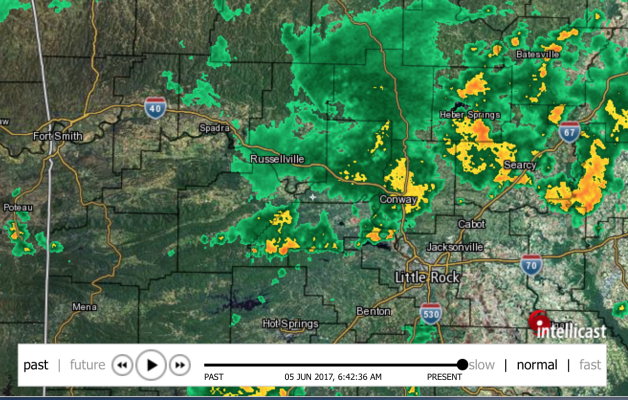Set animation speed to slow
Screen dimensions: 628x400
point(482,365)
